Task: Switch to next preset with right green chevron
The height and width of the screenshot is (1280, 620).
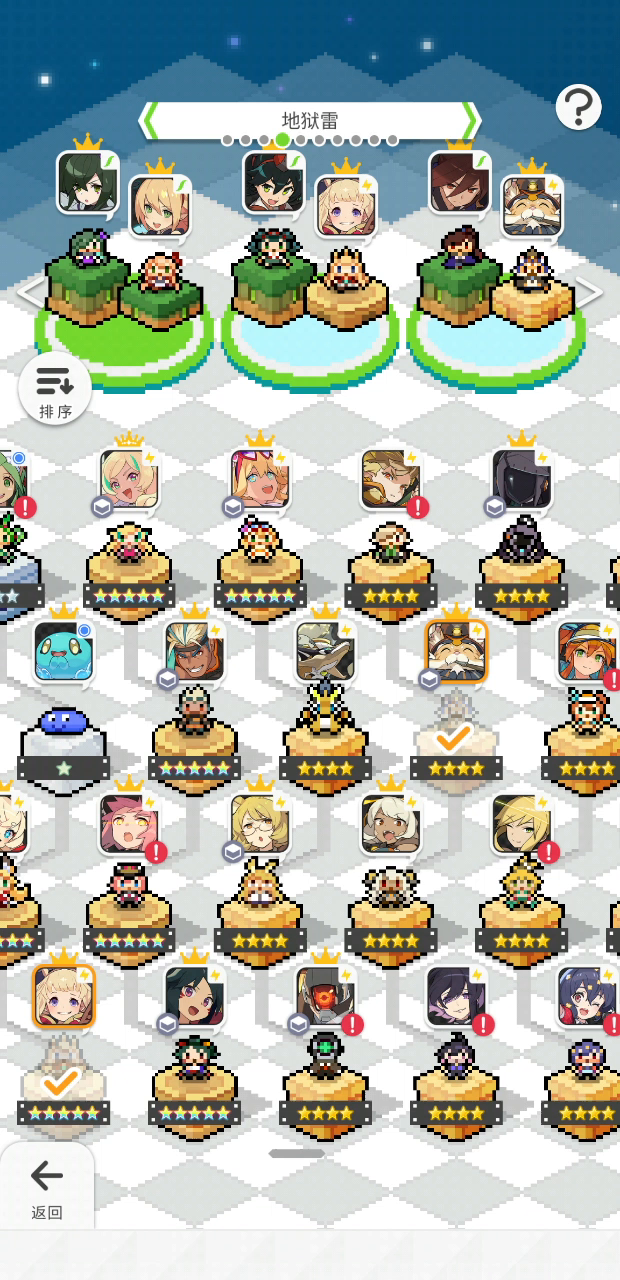Action: pyautogui.click(x=471, y=121)
